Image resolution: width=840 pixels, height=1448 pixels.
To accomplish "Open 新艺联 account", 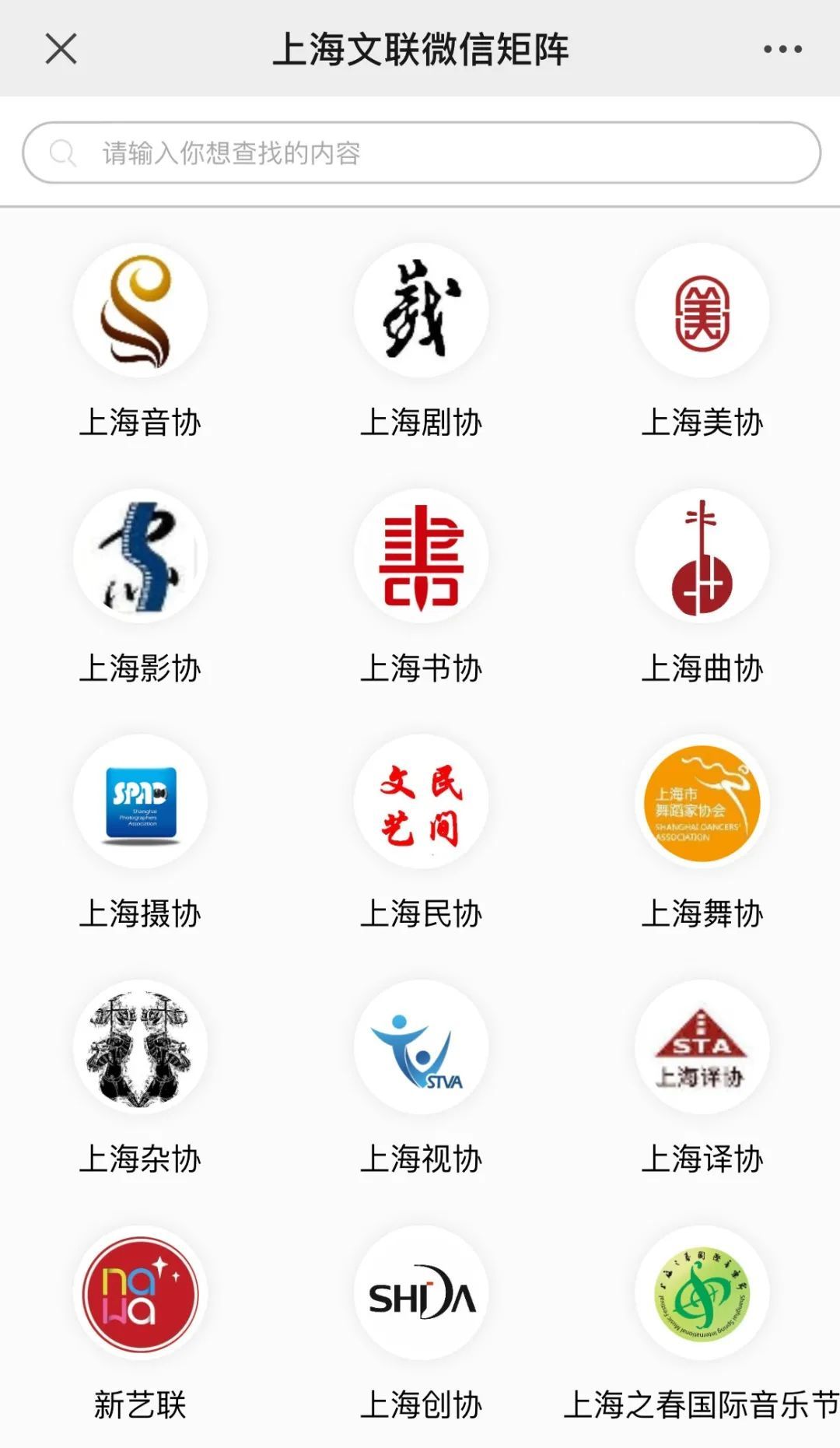I will click(x=141, y=1293).
